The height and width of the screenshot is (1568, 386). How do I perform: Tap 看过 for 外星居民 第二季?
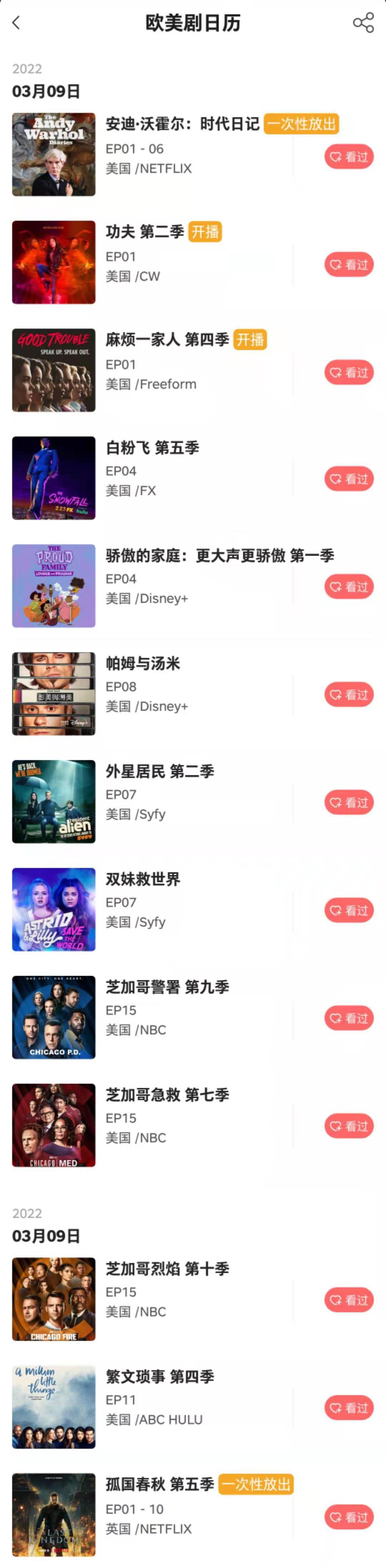point(348,802)
